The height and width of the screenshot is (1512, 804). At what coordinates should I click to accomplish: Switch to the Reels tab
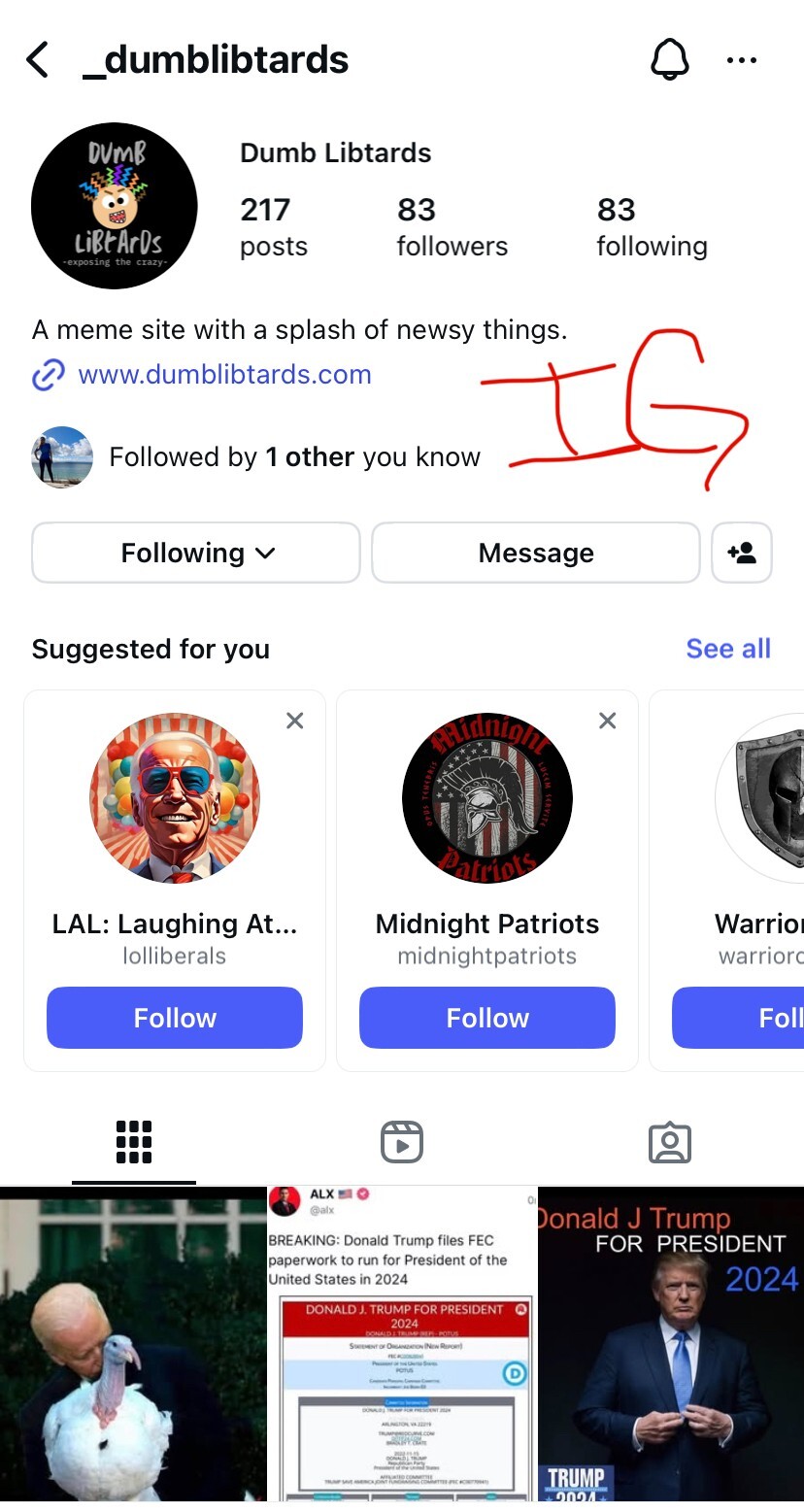point(402,1142)
